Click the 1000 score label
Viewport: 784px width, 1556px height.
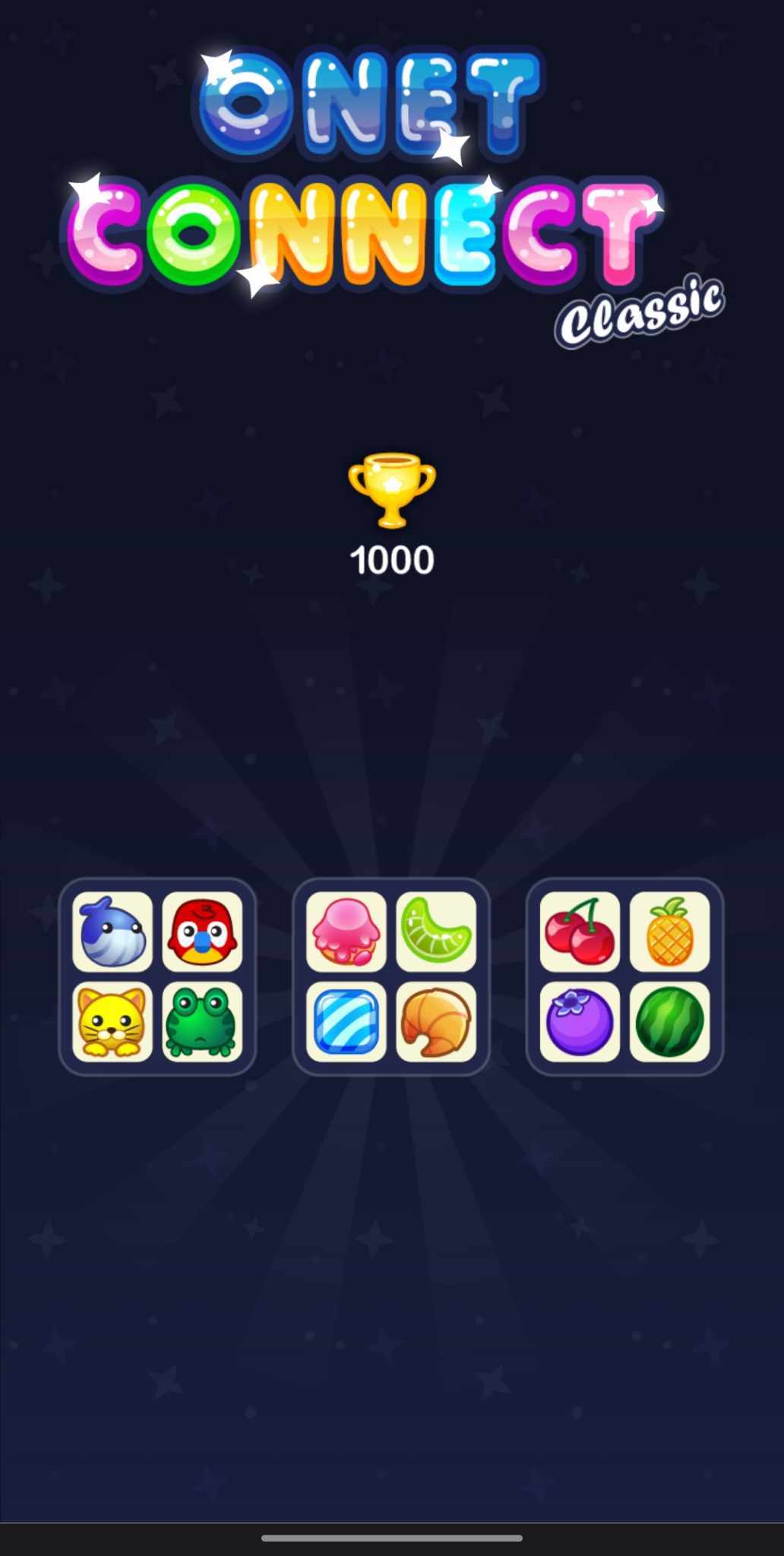392,560
